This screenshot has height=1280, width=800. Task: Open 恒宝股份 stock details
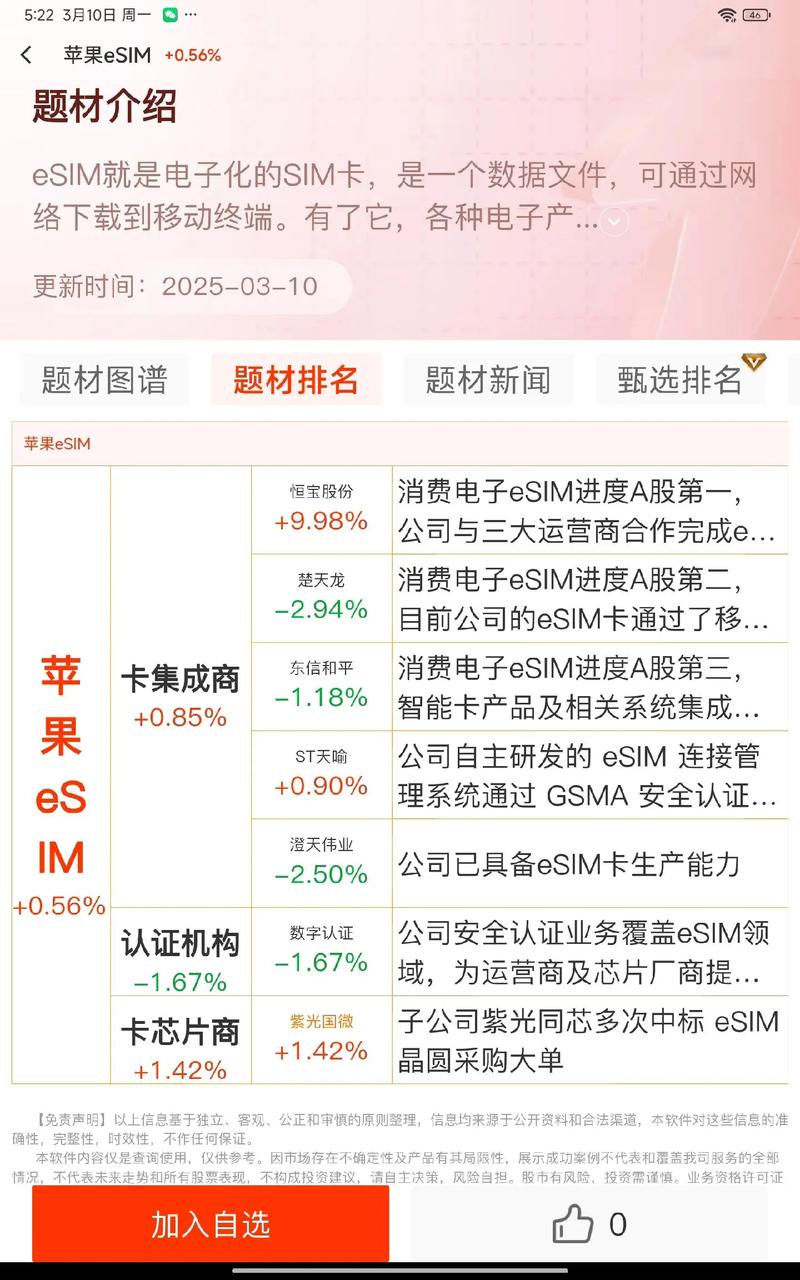point(320,507)
